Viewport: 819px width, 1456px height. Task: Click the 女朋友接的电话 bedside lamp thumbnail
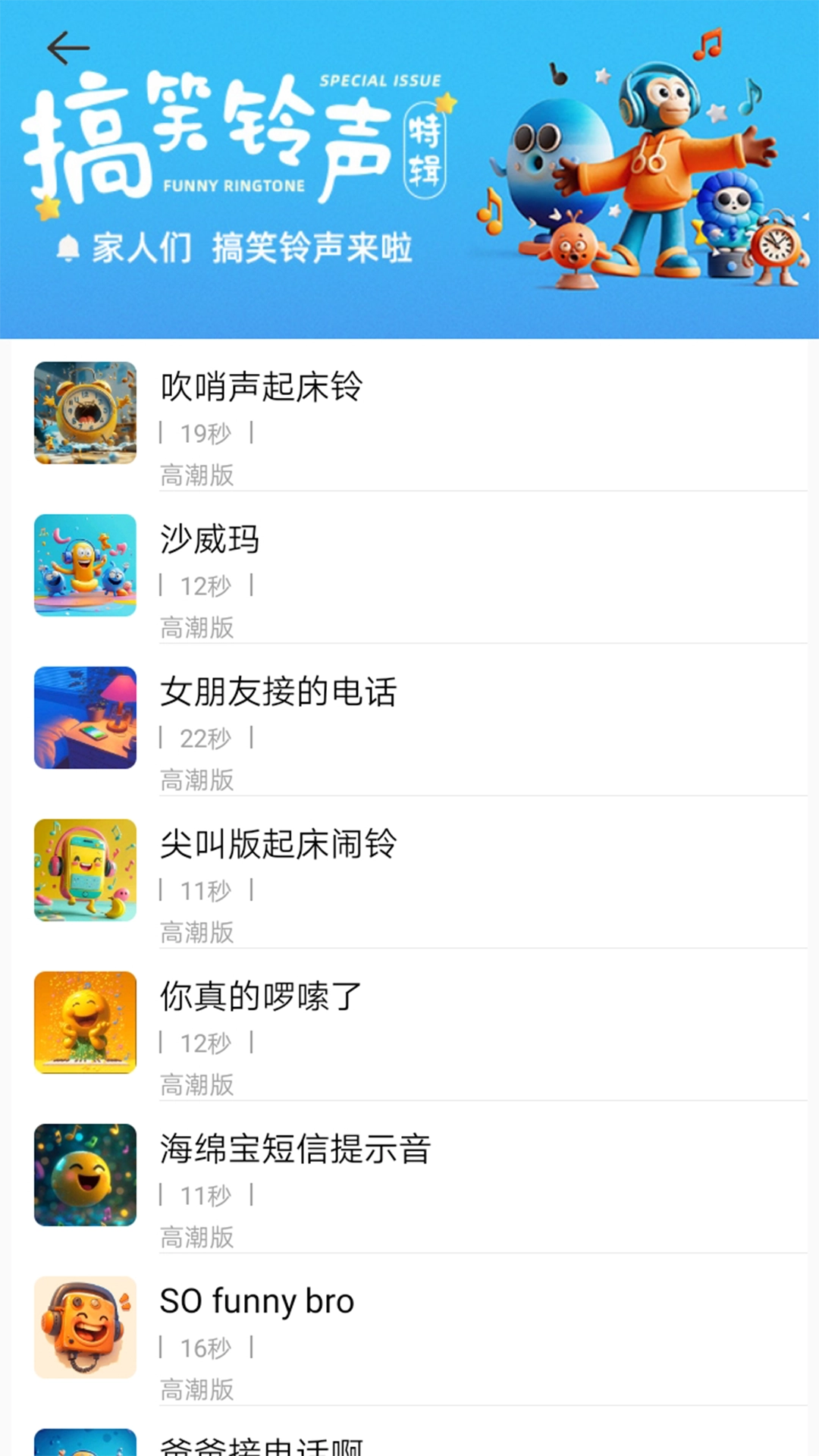pyautogui.click(x=85, y=719)
